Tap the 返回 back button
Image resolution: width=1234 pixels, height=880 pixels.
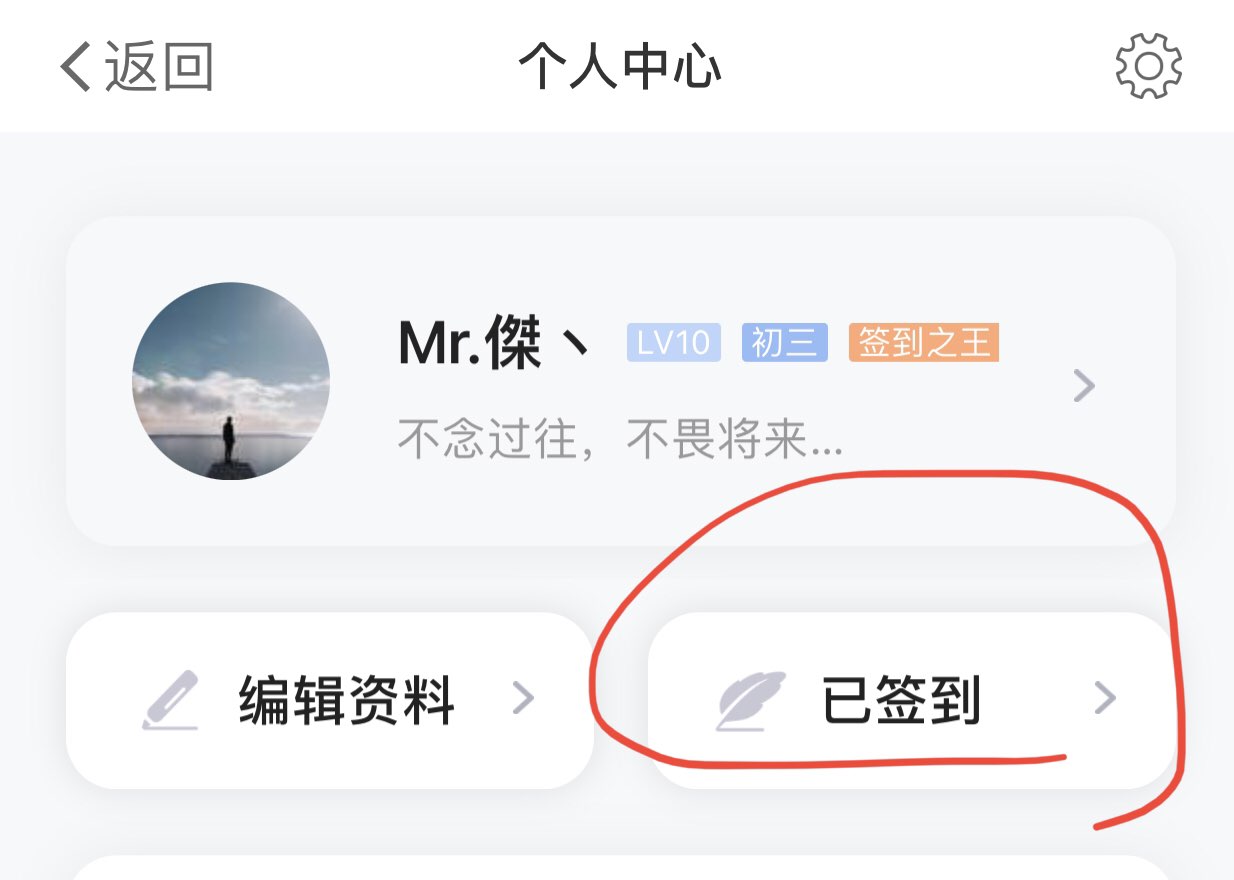coord(136,67)
